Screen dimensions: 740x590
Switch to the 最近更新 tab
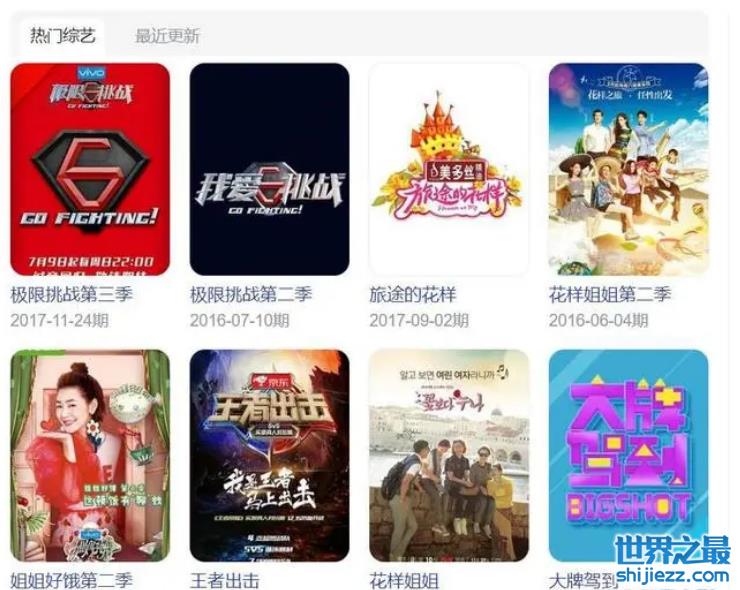[167, 36]
